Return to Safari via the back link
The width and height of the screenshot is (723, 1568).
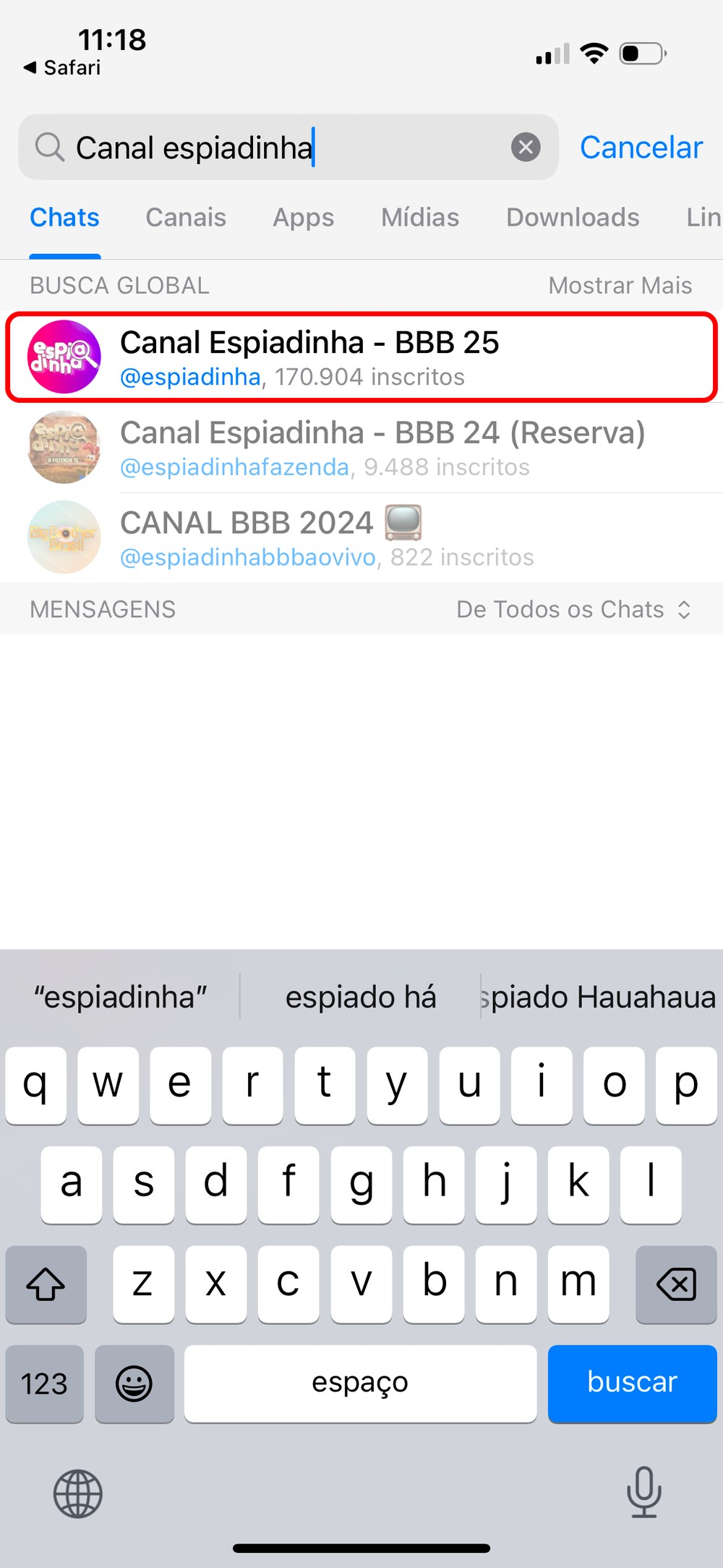point(62,68)
